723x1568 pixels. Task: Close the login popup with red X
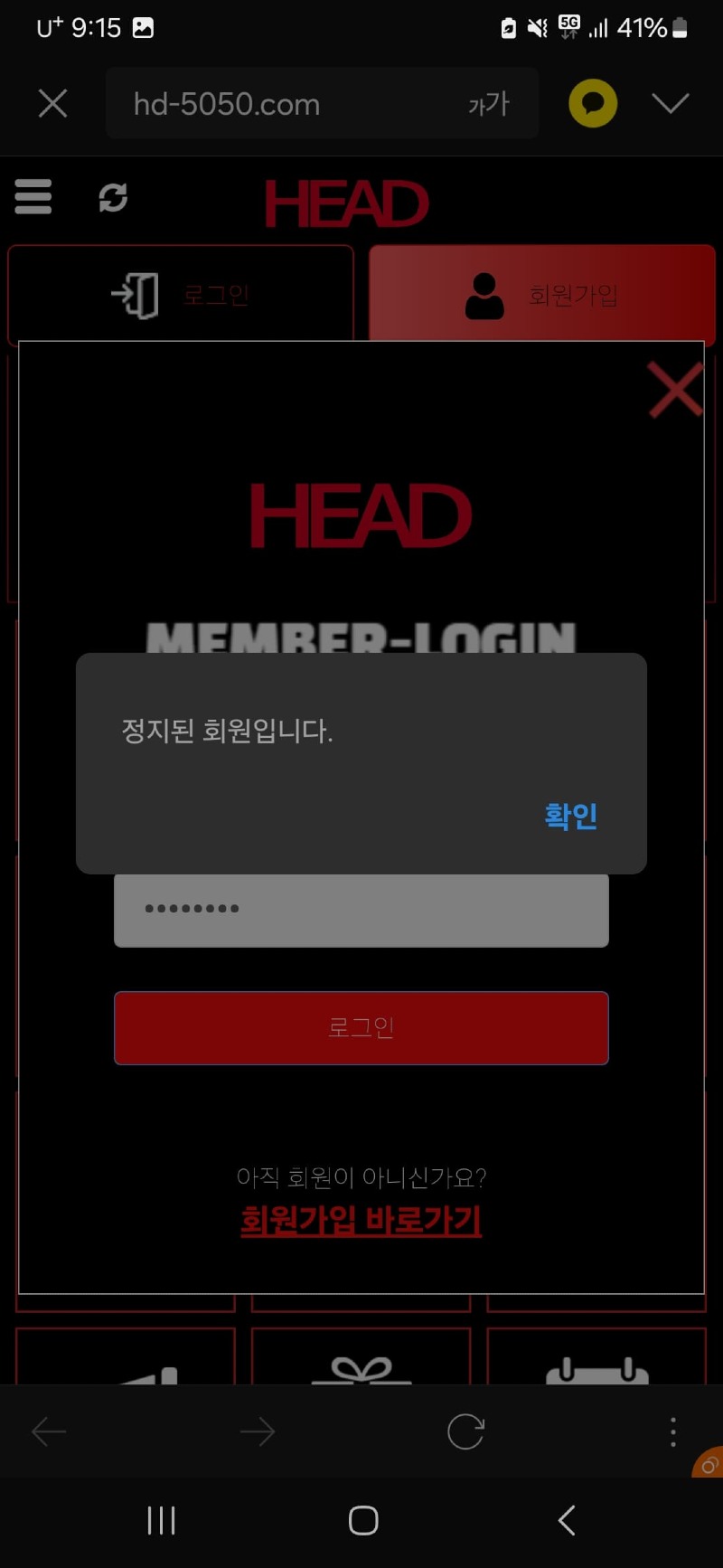(x=675, y=391)
